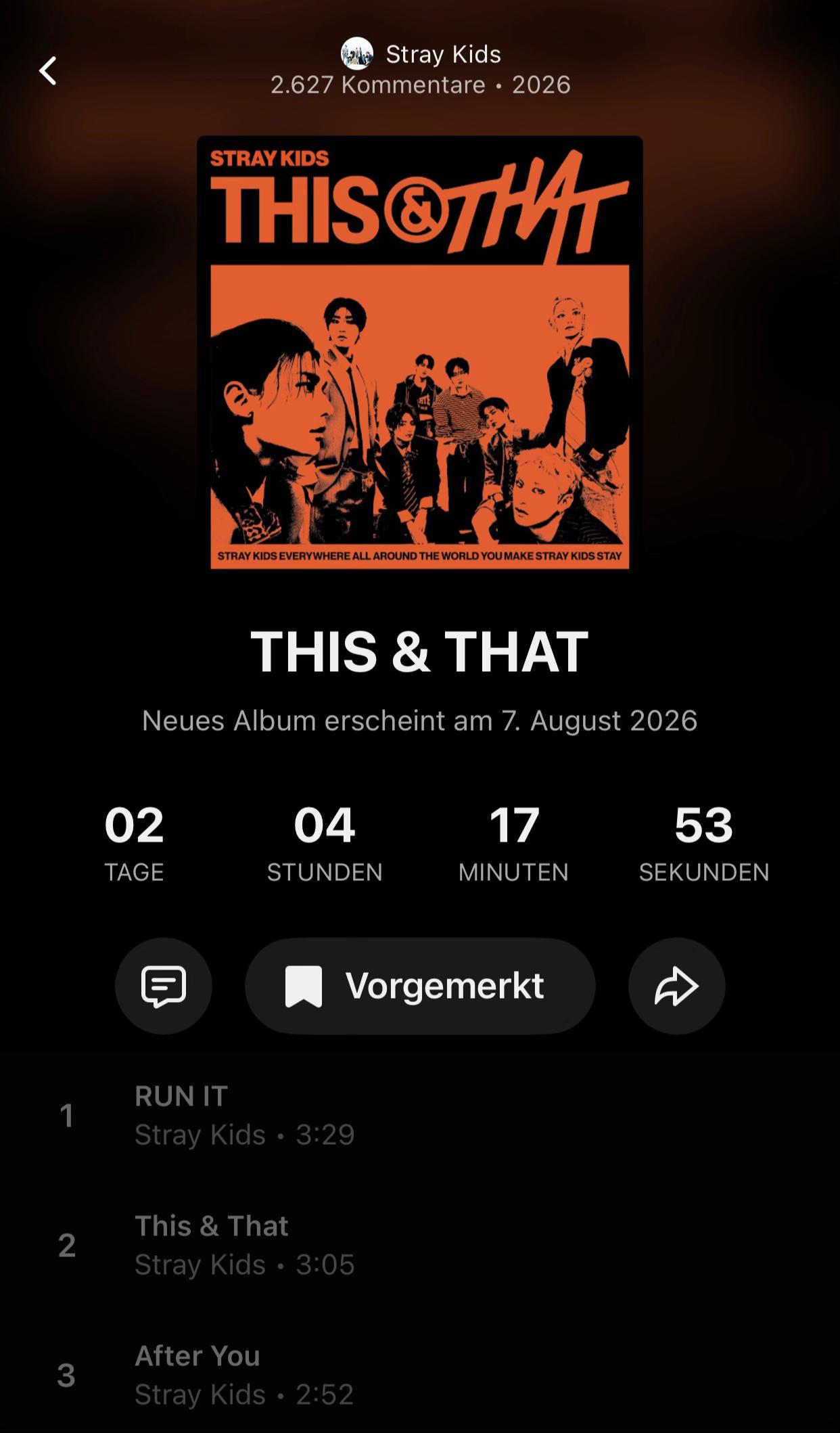Share the album with the arrow icon
Viewport: 840px width, 1433px height.
click(x=677, y=986)
